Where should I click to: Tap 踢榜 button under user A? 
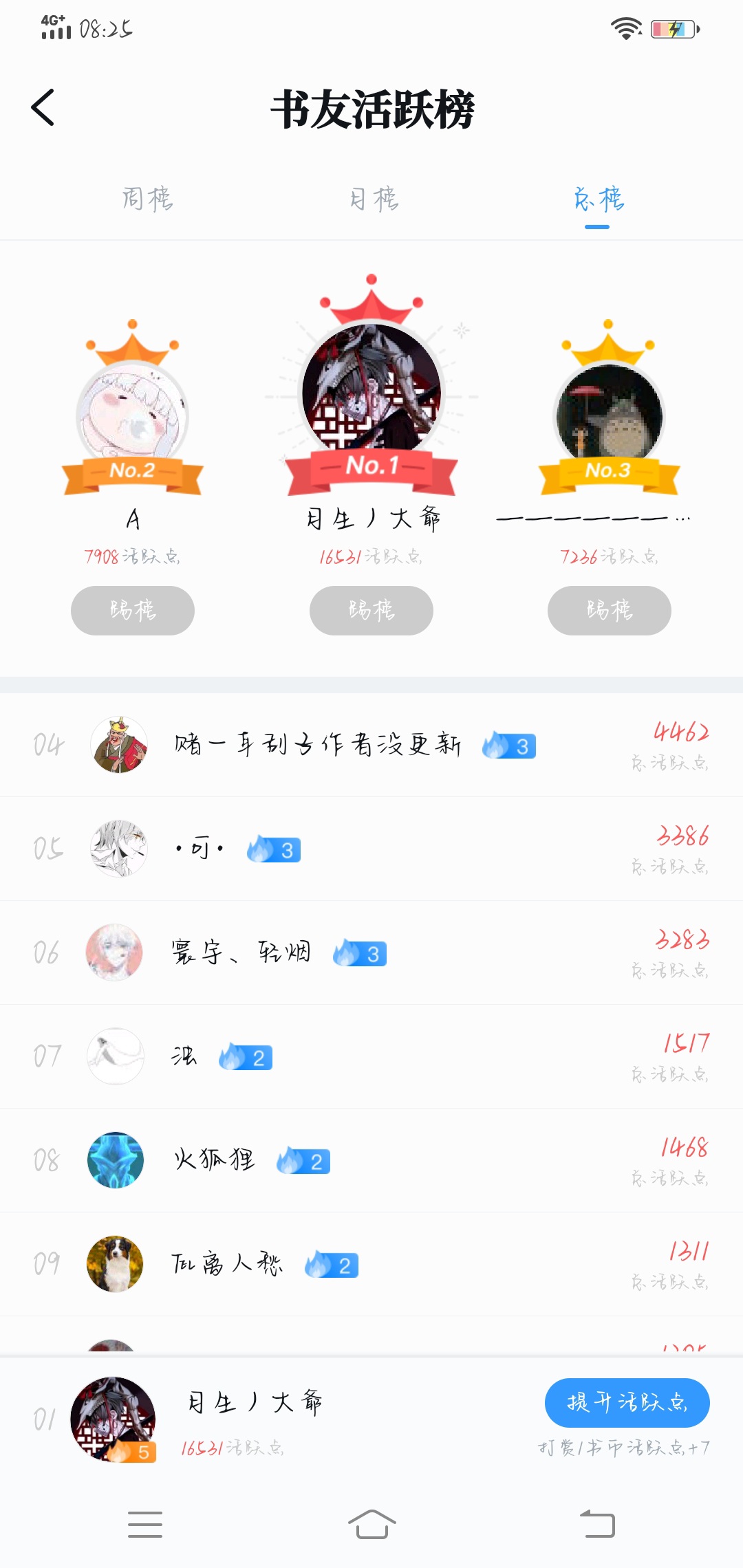pos(133,610)
